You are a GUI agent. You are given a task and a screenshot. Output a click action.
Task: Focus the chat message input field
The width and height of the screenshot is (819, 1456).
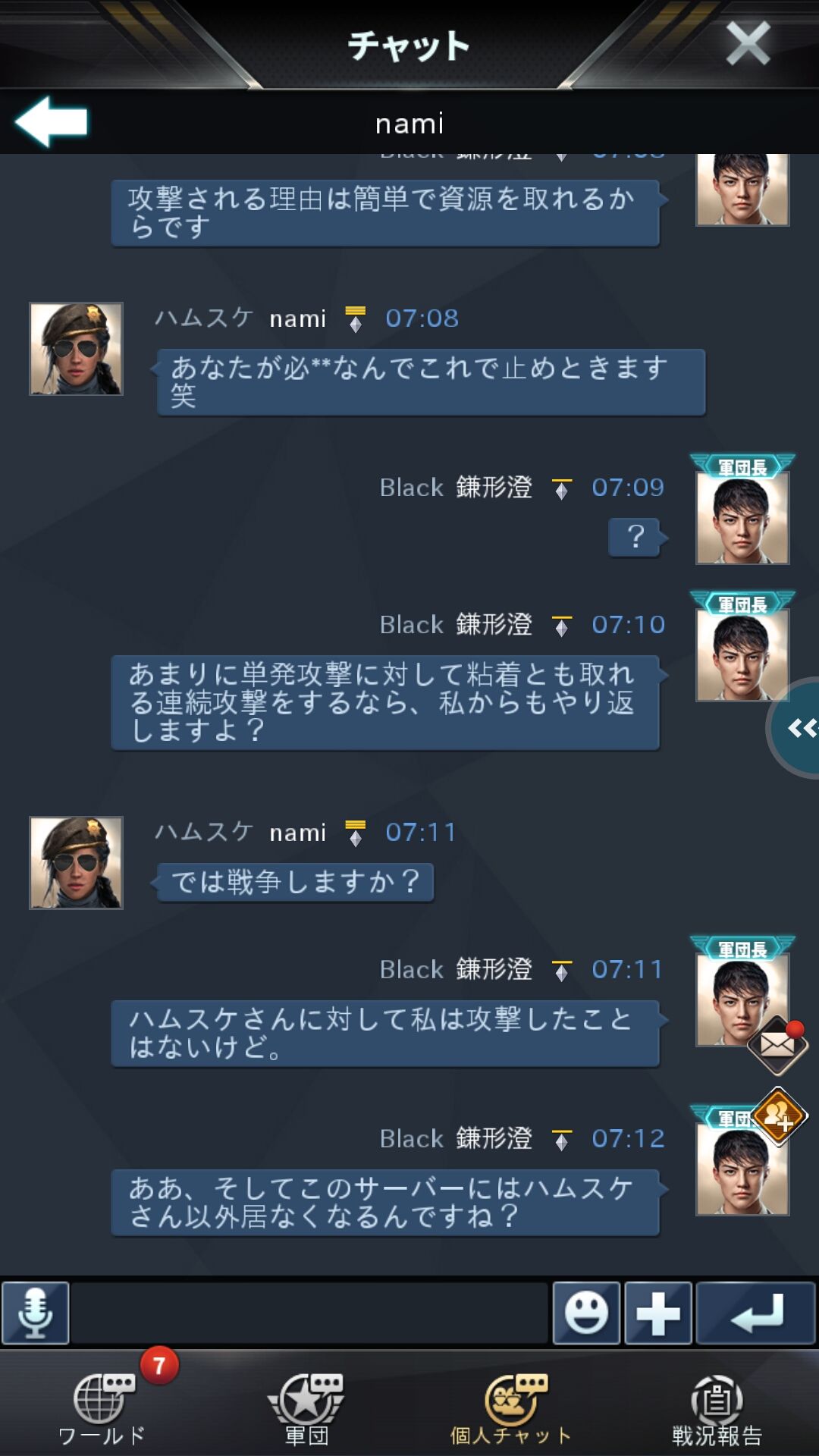[x=309, y=1313]
